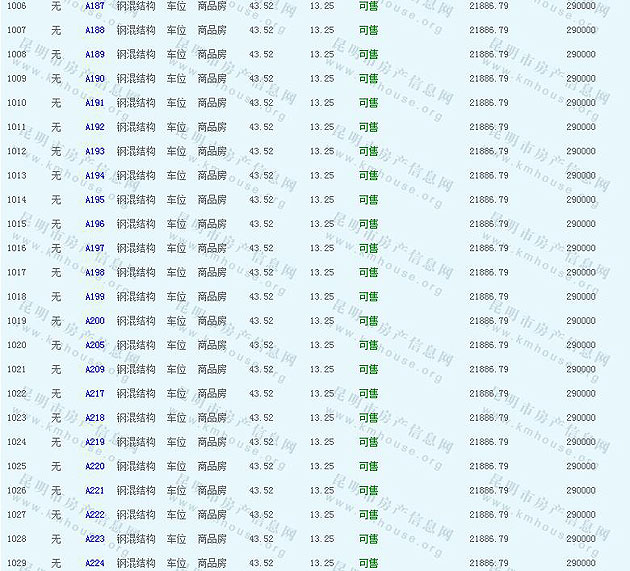Open unit A217 link
This screenshot has height=571, width=630.
point(94,393)
